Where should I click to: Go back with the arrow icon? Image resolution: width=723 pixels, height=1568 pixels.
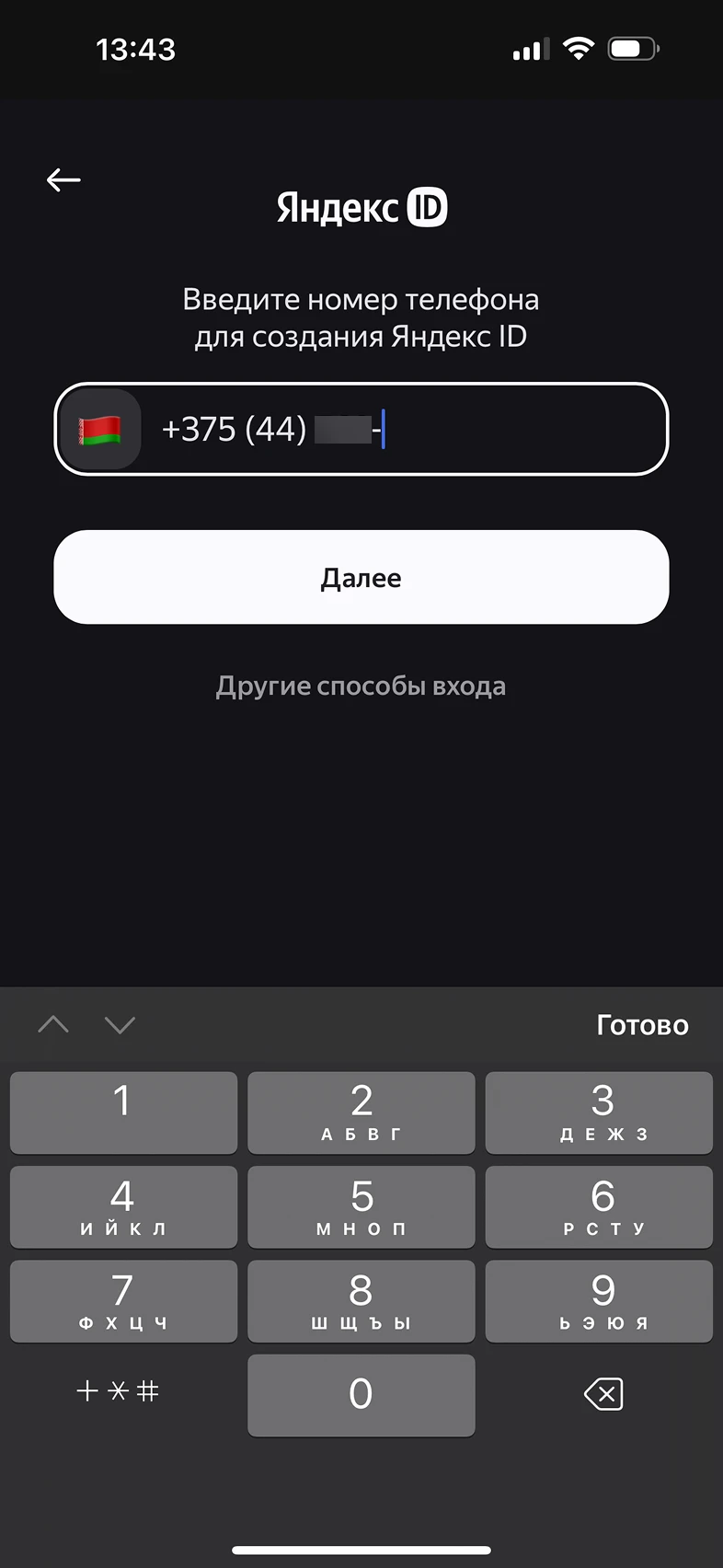coord(63,179)
